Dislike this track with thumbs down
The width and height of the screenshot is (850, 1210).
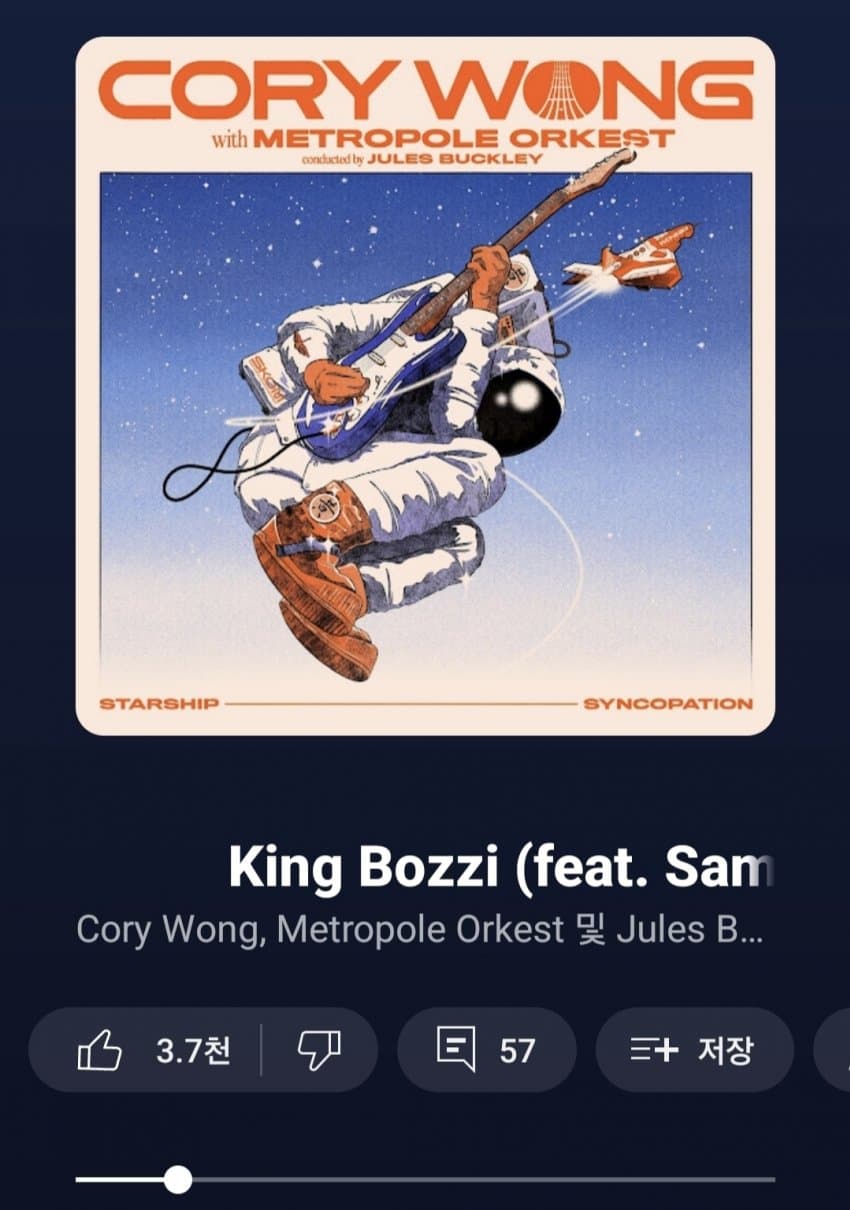coord(319,1050)
